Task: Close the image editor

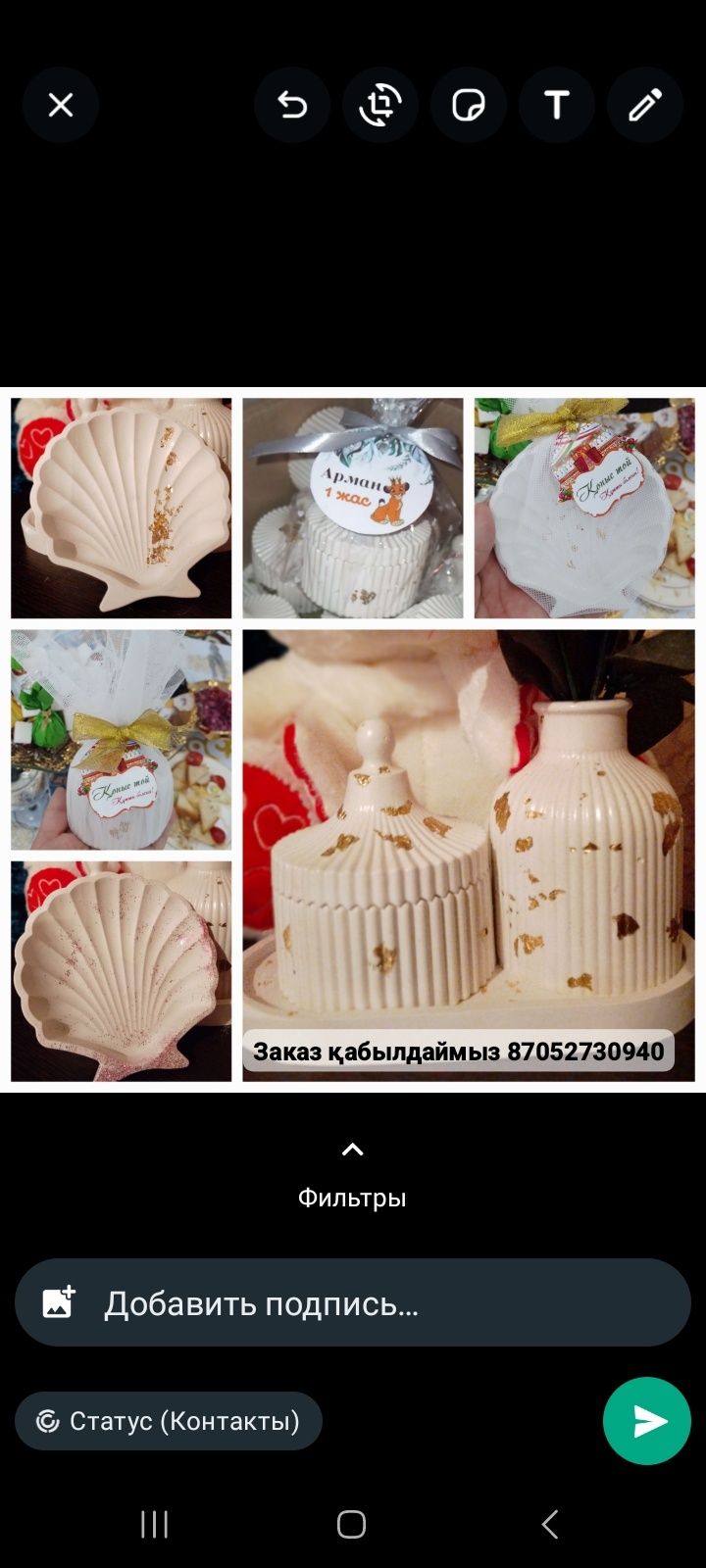Action: 61,105
